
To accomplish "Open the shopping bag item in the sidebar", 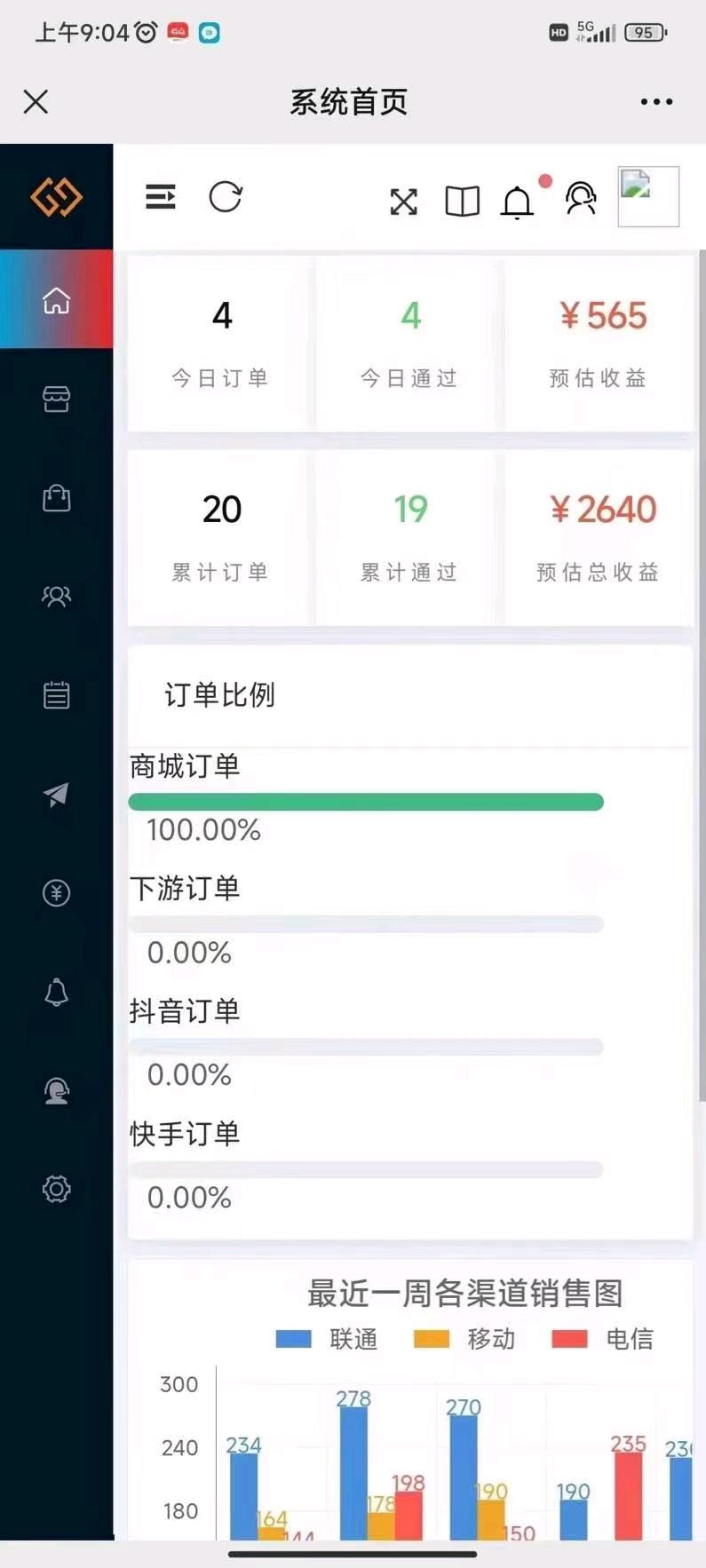I will point(56,497).
